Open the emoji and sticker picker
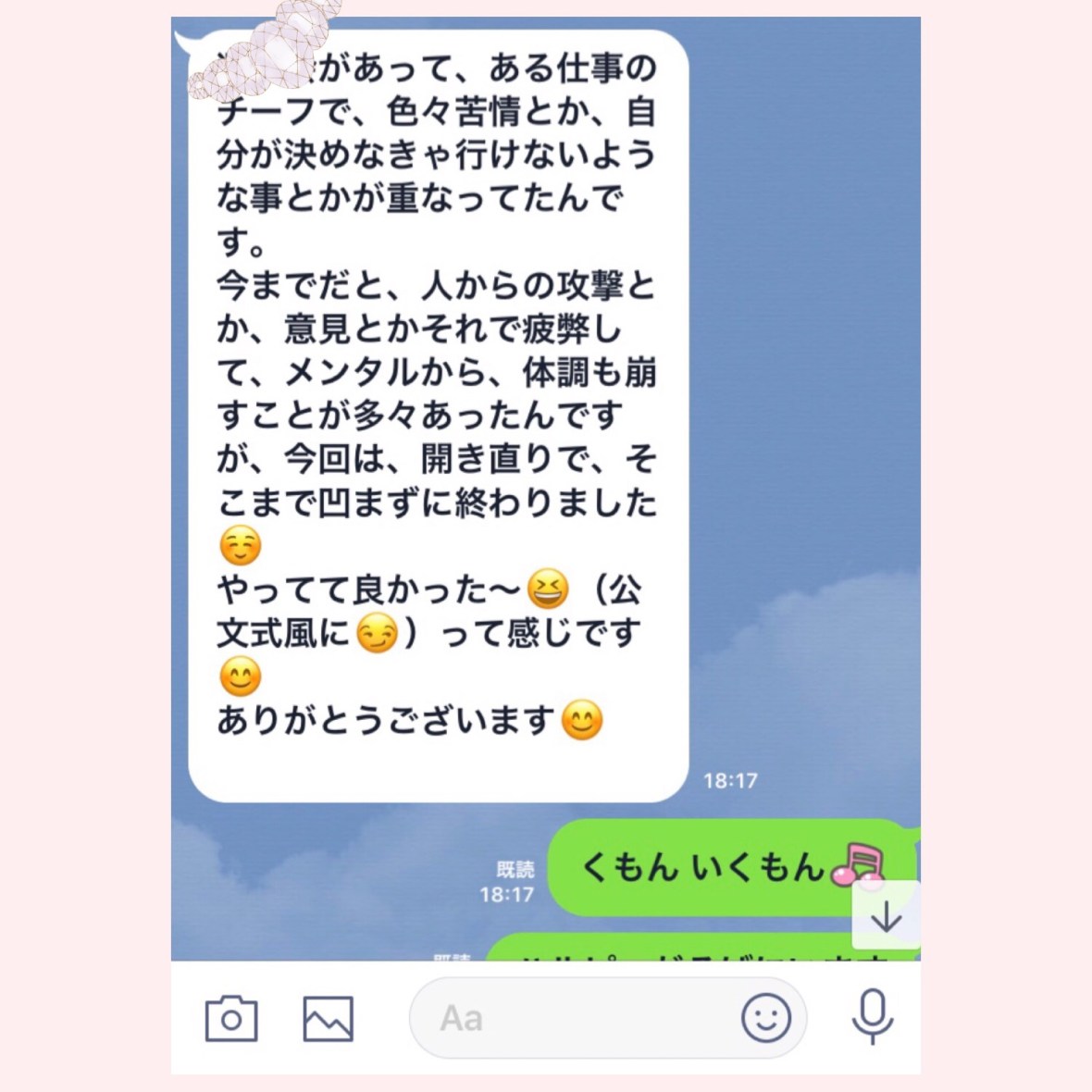Viewport: 1092px width, 1092px height. (x=766, y=1019)
